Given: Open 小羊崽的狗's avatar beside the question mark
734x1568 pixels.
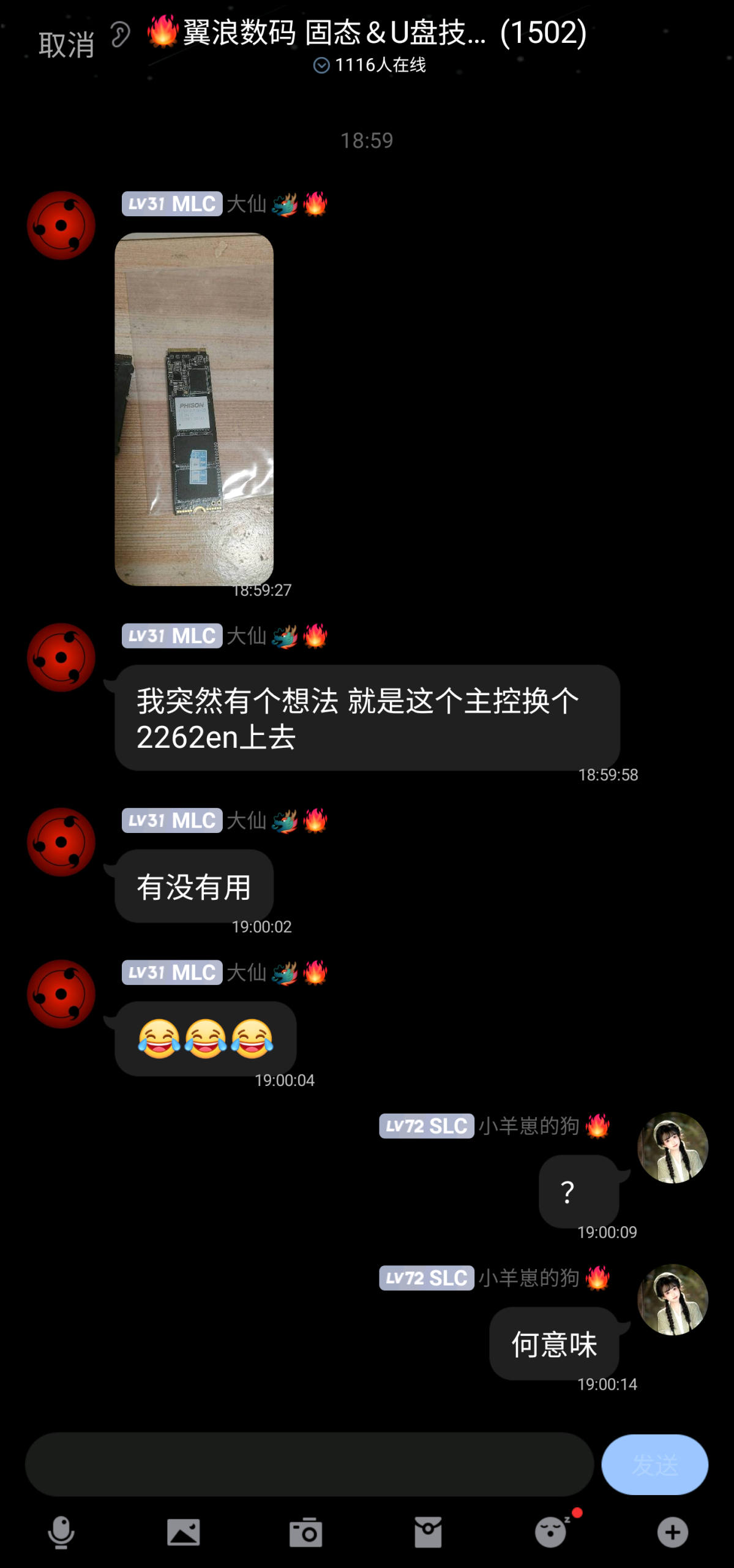Looking at the screenshot, I should click(672, 1148).
